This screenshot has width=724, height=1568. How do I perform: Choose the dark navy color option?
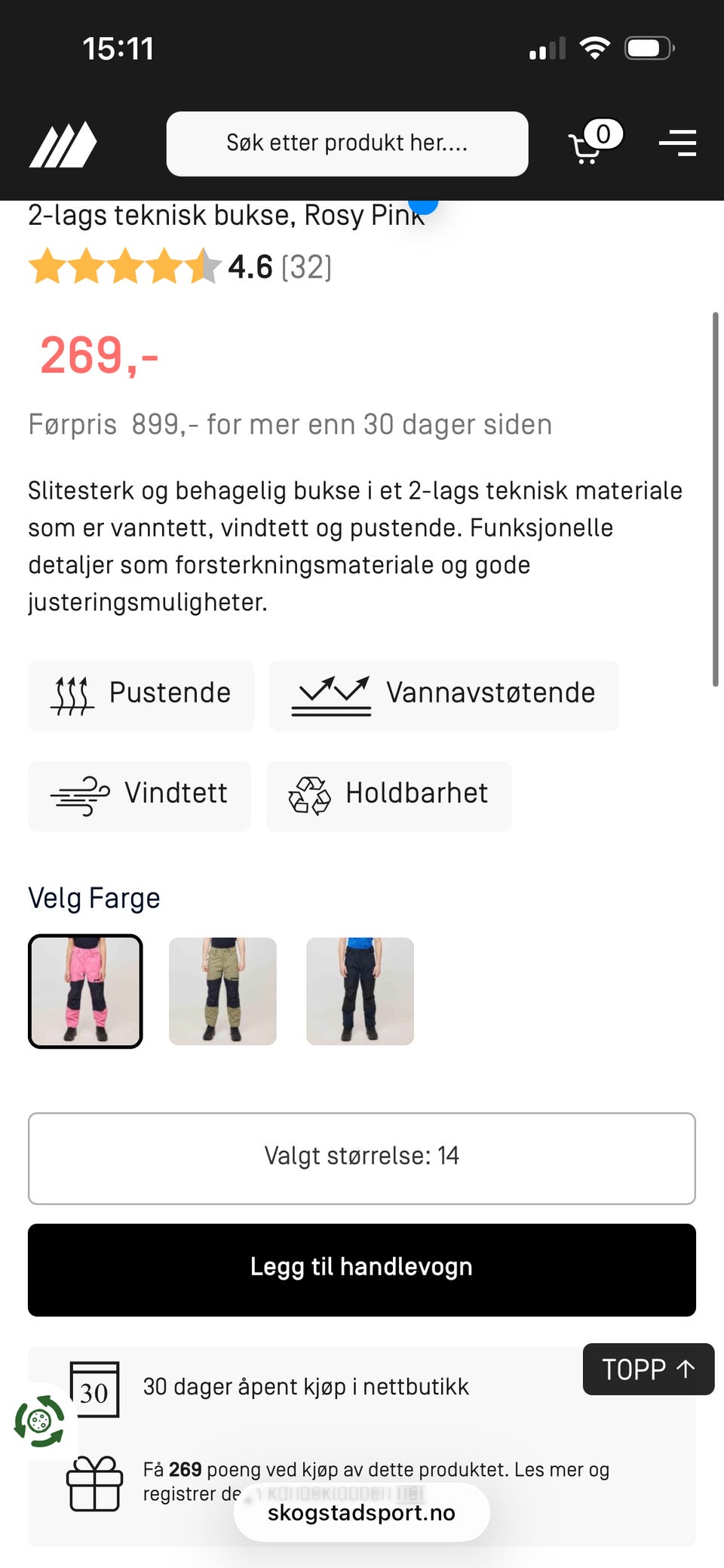(x=360, y=991)
